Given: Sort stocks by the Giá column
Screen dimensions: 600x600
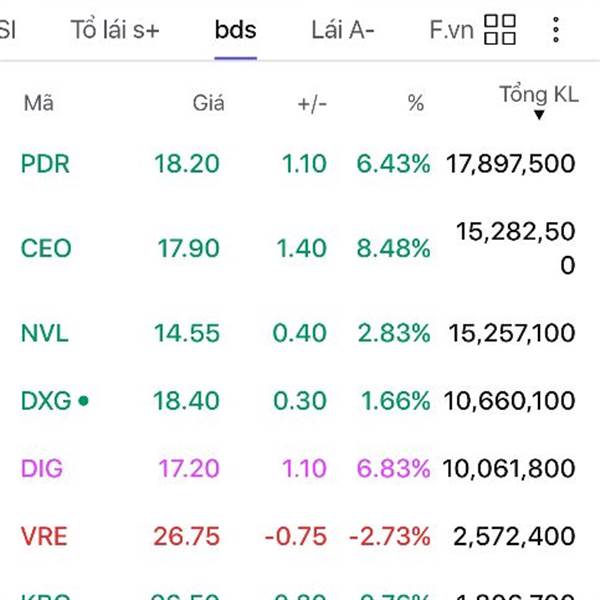Looking at the screenshot, I should [209, 103].
